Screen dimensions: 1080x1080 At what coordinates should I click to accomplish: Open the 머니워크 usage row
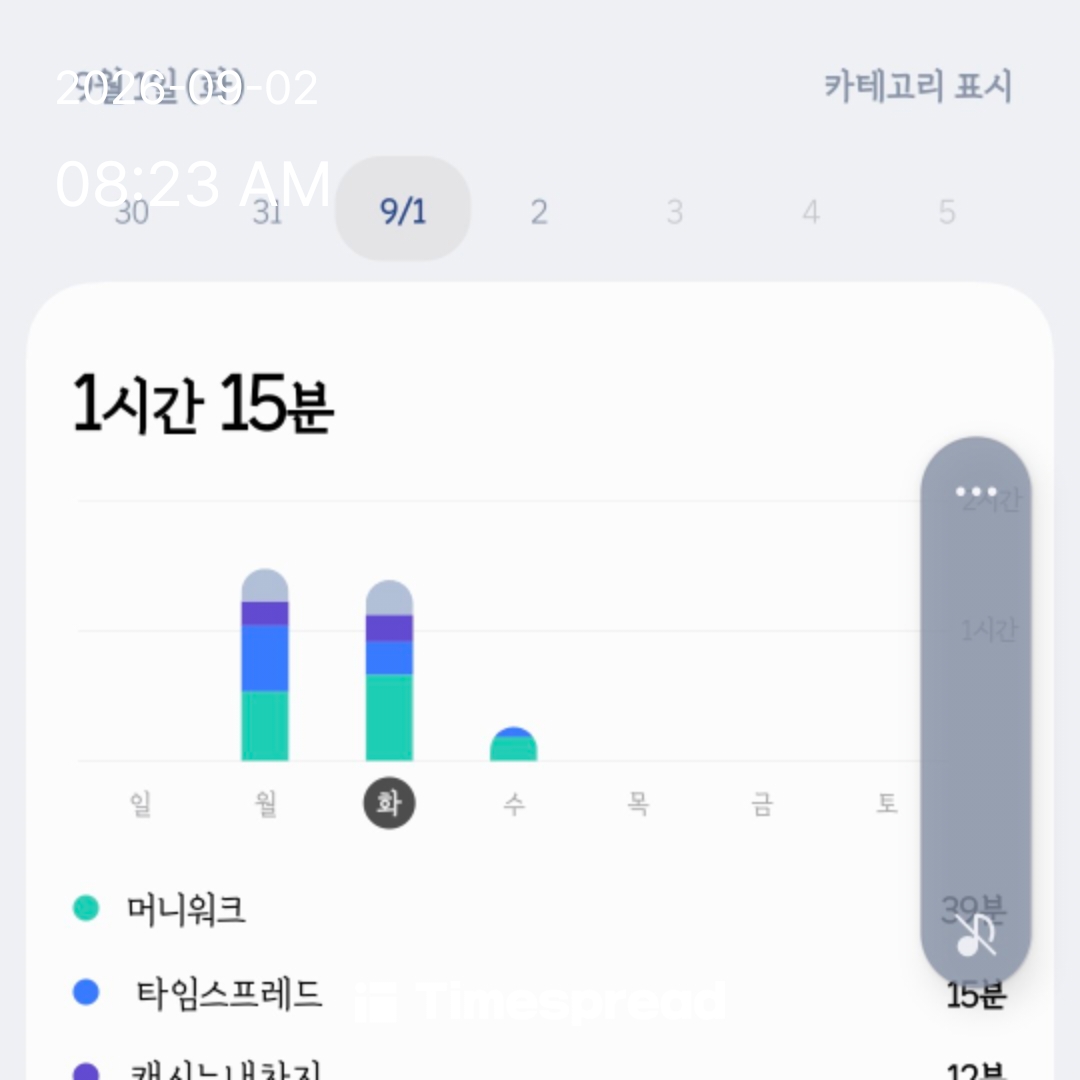click(x=539, y=908)
